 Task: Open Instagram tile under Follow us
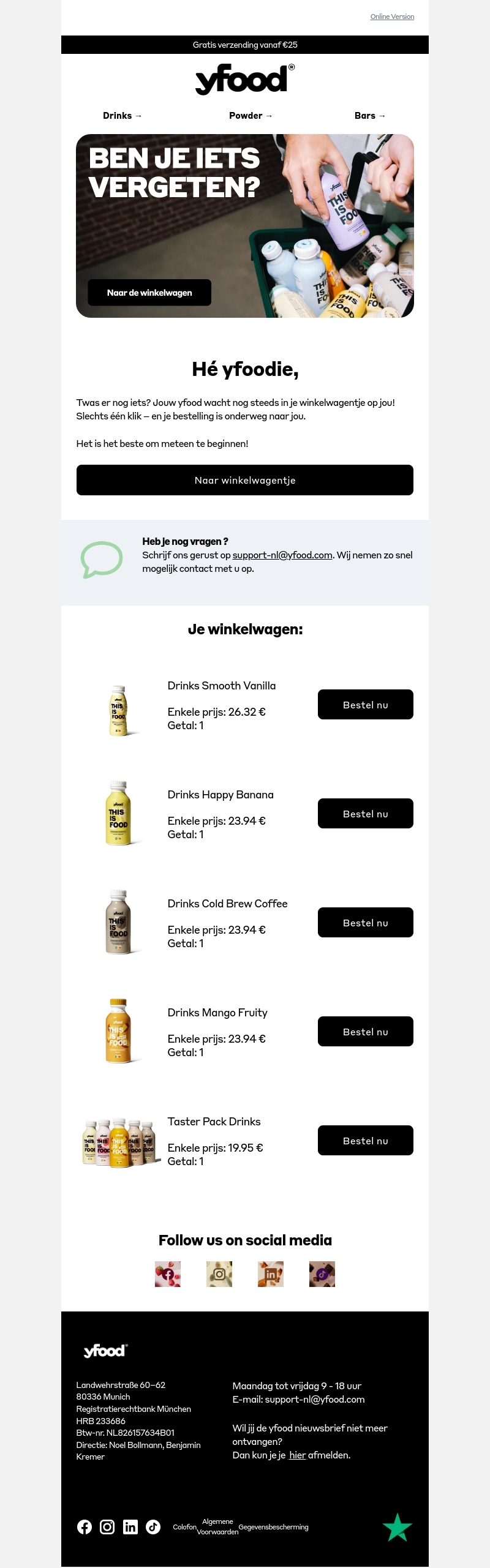click(219, 1274)
